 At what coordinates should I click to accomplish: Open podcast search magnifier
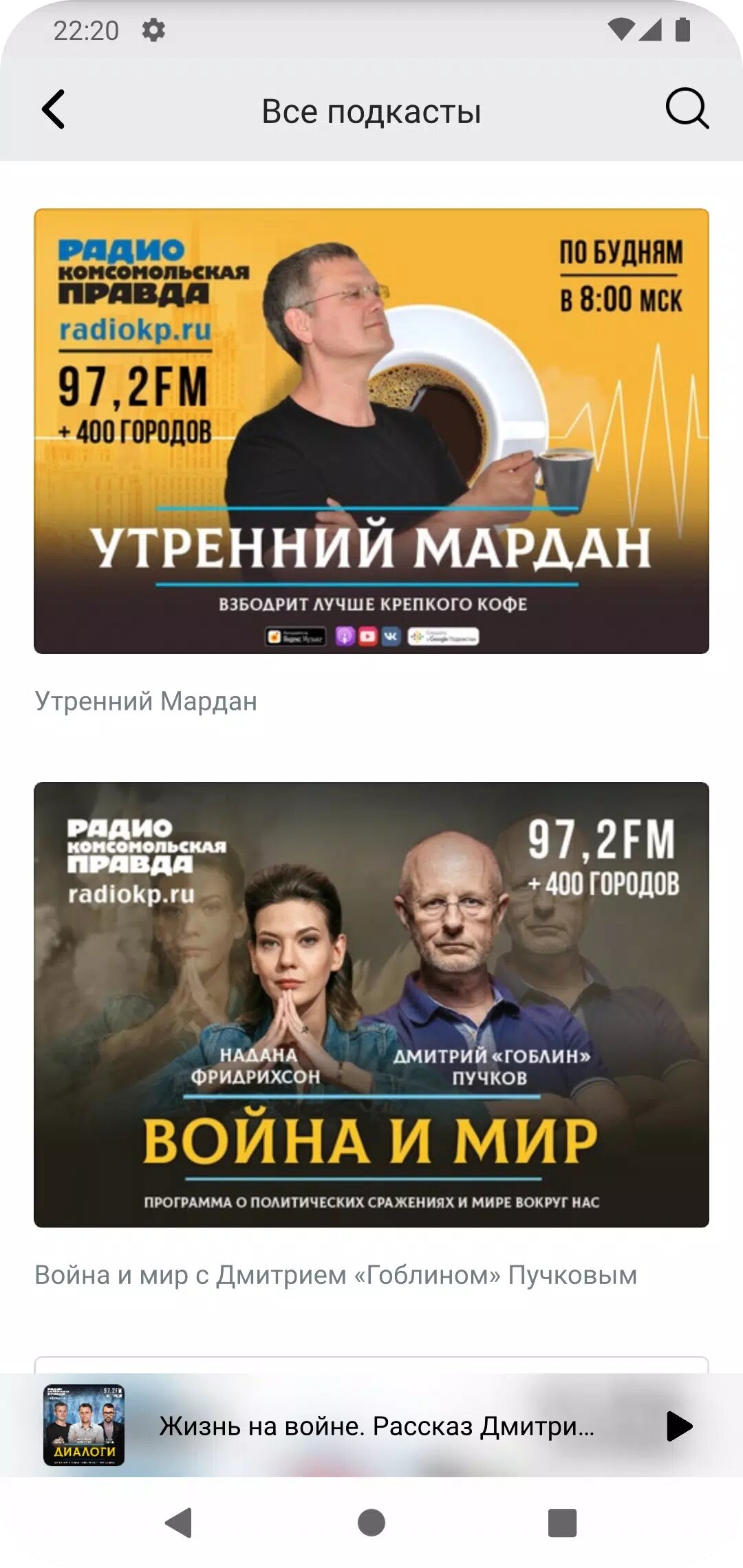pos(687,109)
